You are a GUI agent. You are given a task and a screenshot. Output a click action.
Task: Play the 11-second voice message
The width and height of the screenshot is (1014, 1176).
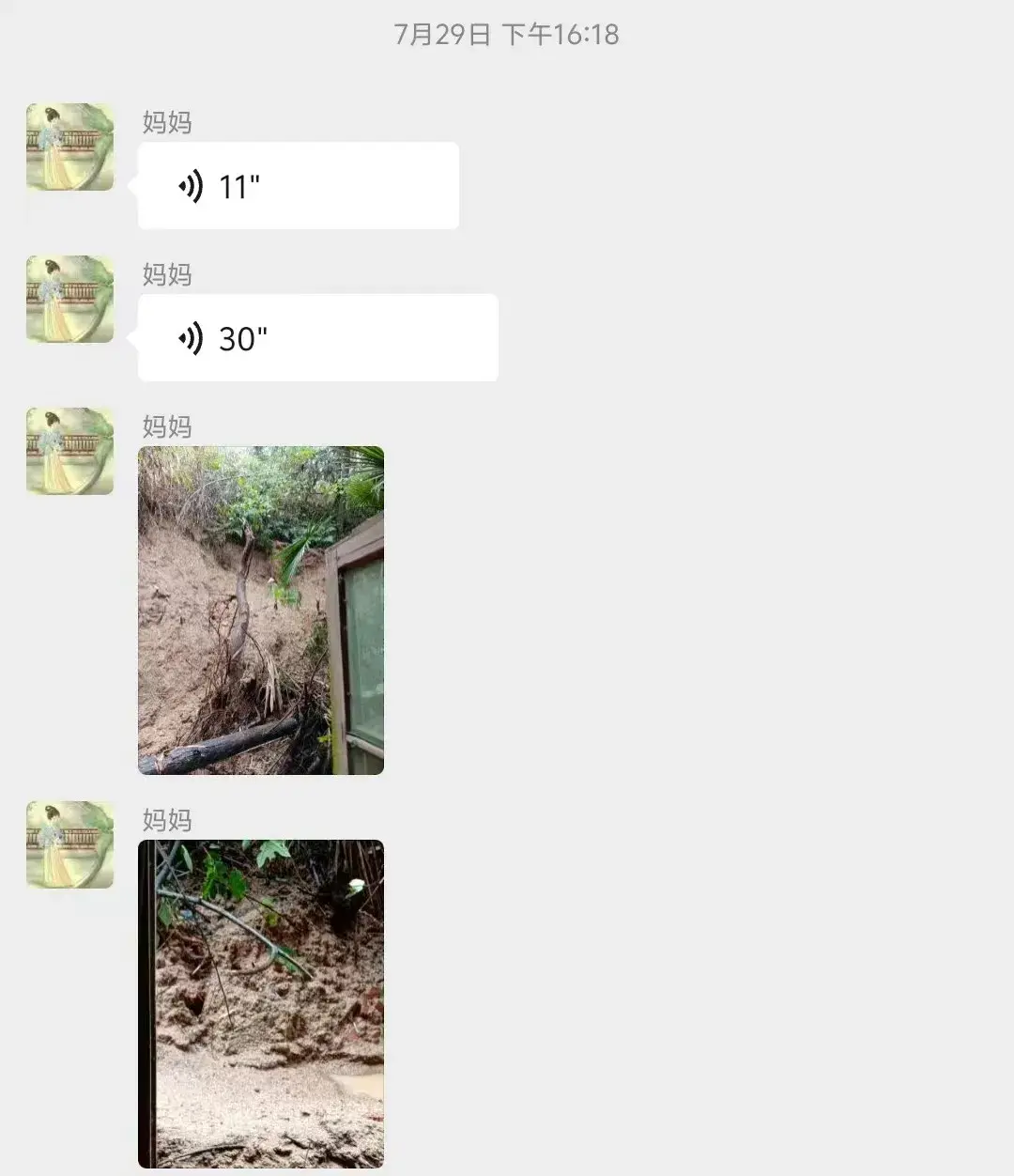[x=298, y=186]
